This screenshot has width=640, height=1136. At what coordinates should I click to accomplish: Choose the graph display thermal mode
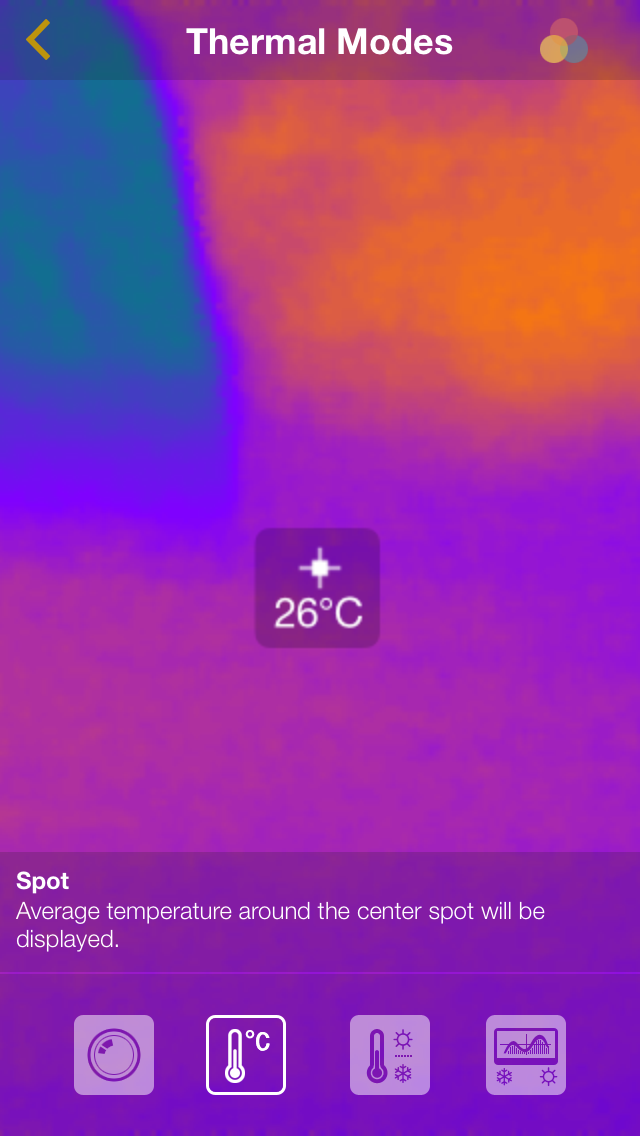click(525, 1055)
